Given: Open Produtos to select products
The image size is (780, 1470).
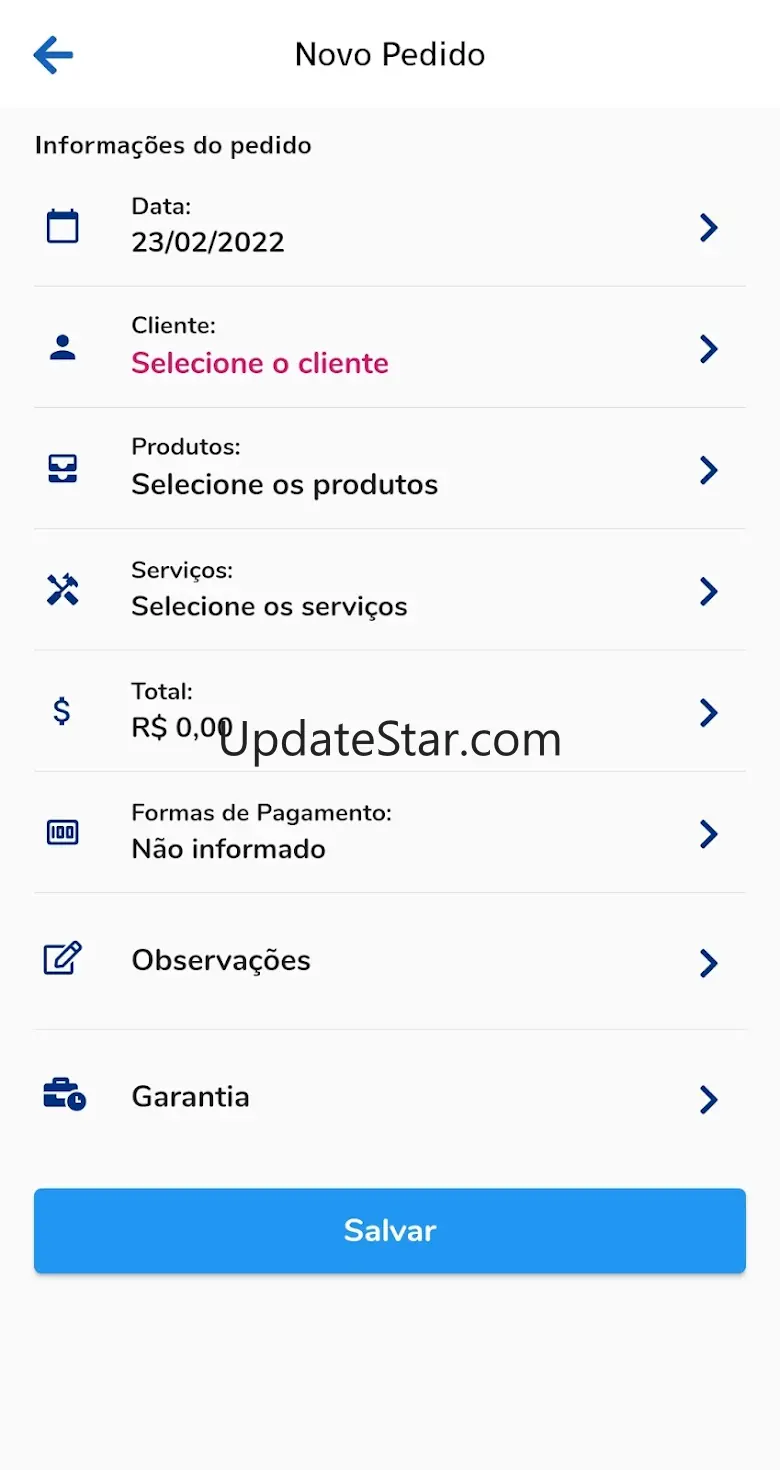Looking at the screenshot, I should click(x=389, y=469).
